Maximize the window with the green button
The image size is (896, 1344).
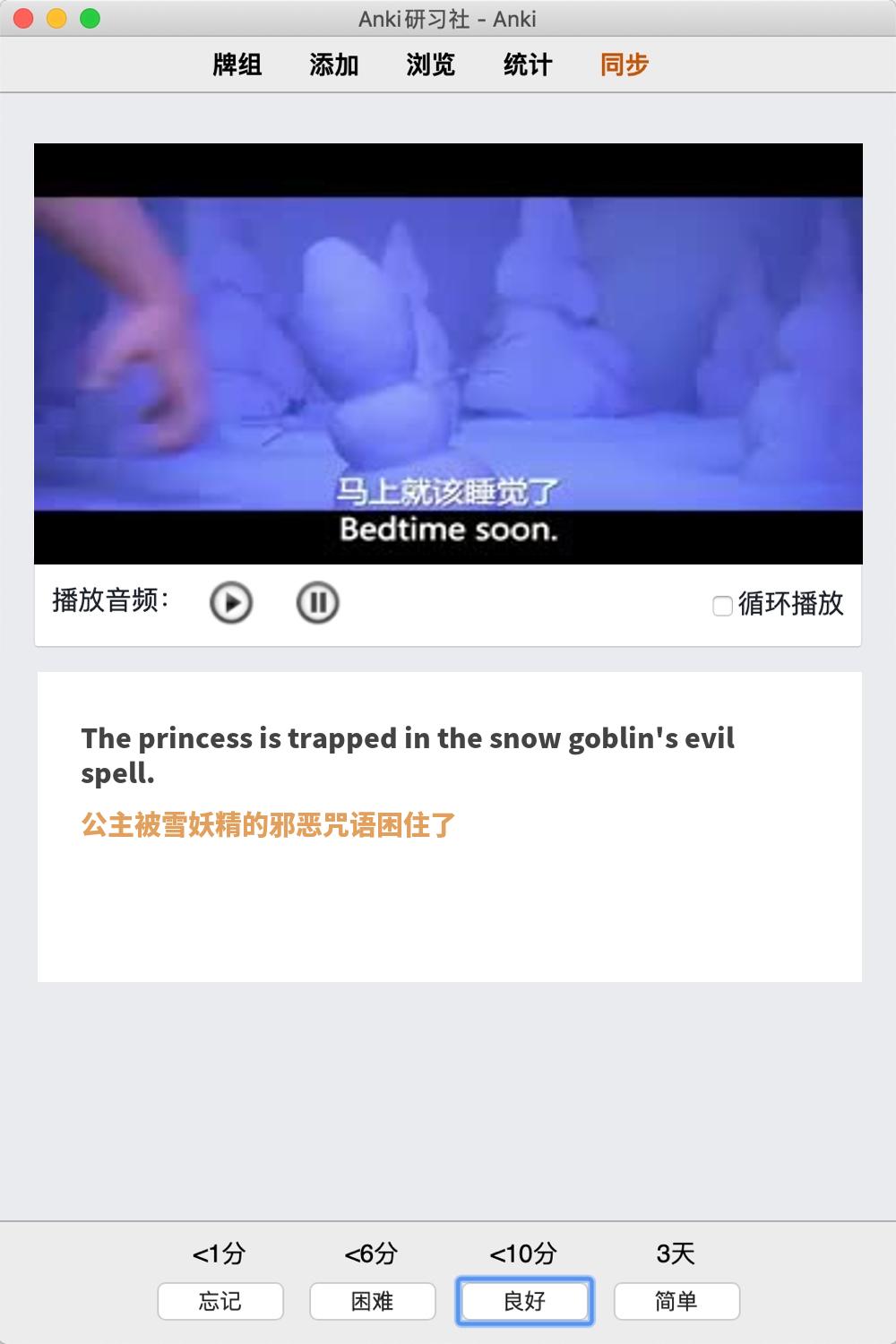(90, 18)
